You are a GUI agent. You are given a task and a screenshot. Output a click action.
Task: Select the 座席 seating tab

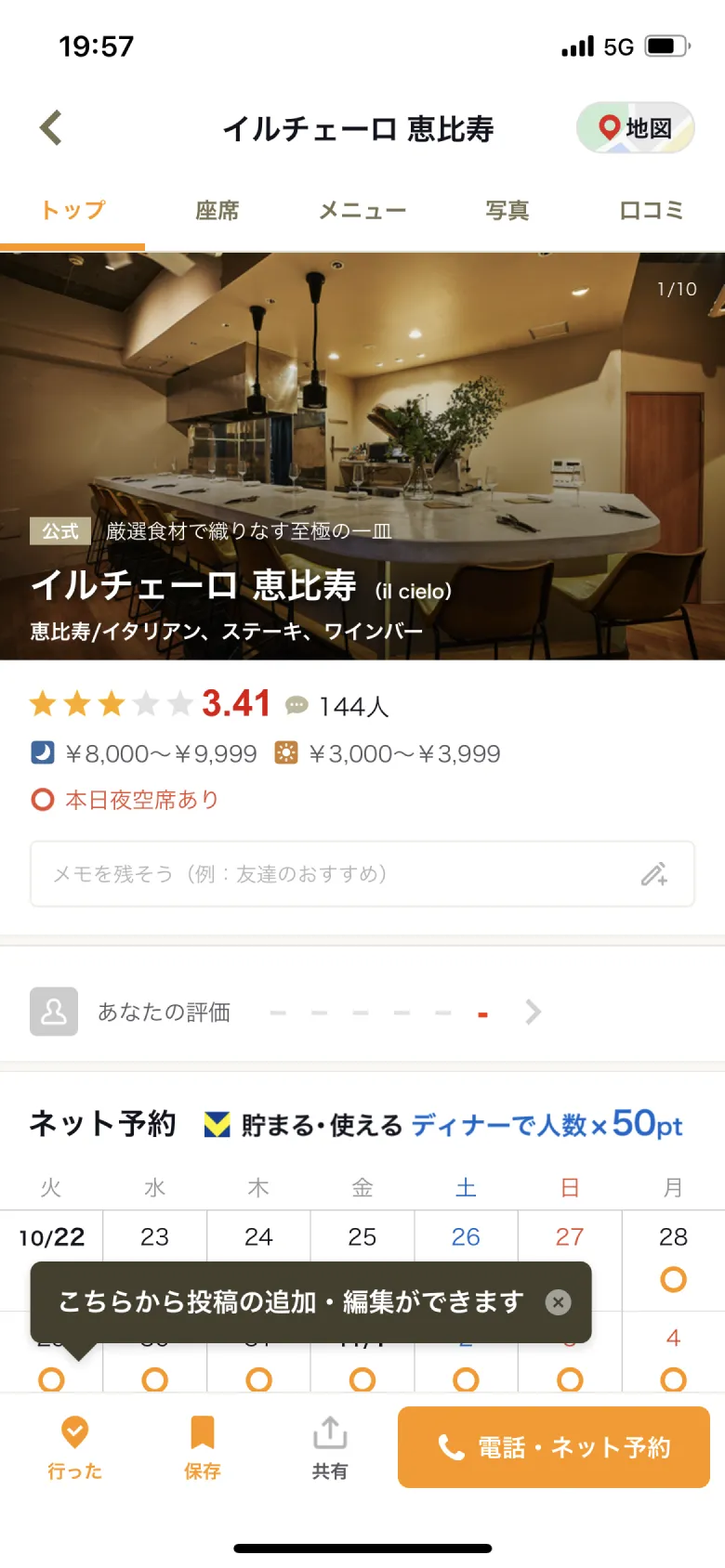[217, 210]
